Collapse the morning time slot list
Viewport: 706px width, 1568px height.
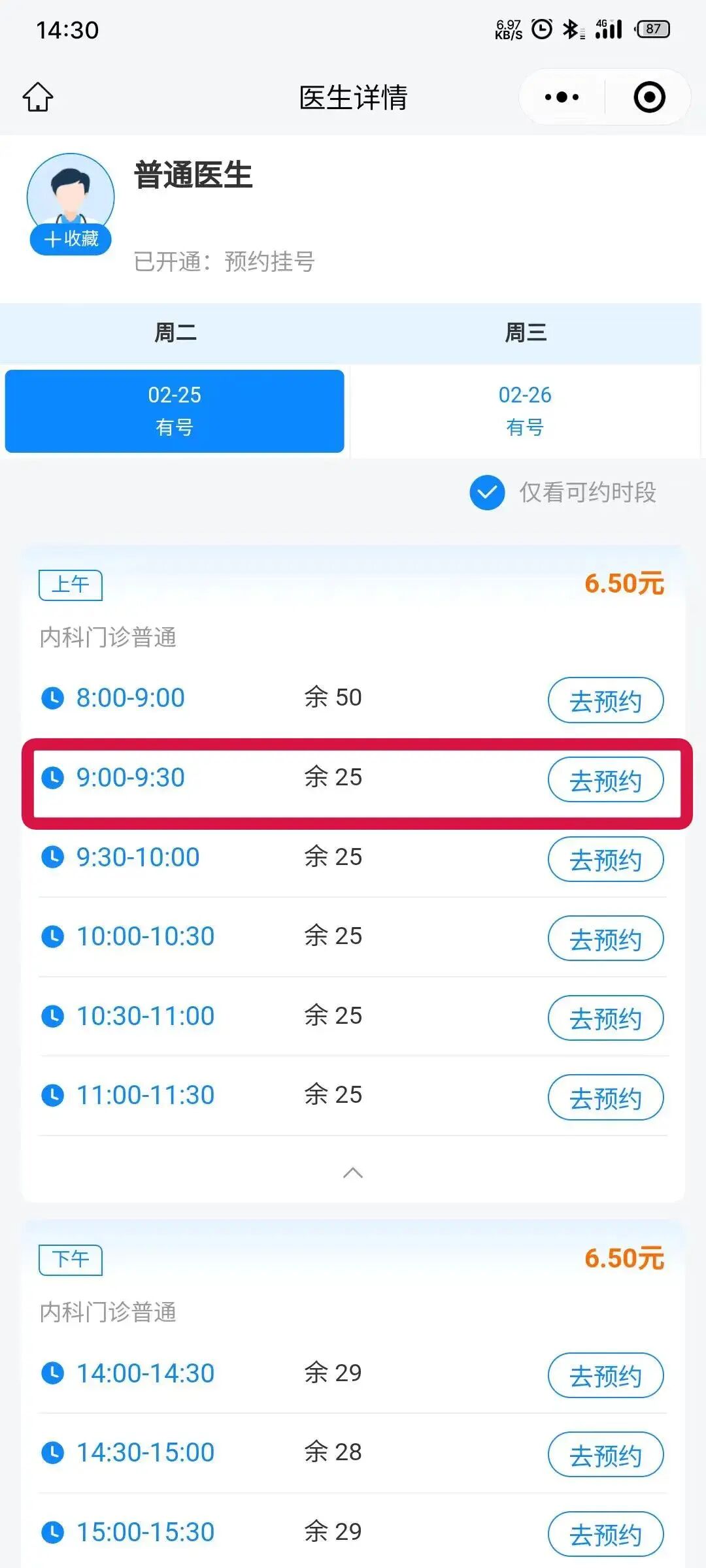(353, 1173)
